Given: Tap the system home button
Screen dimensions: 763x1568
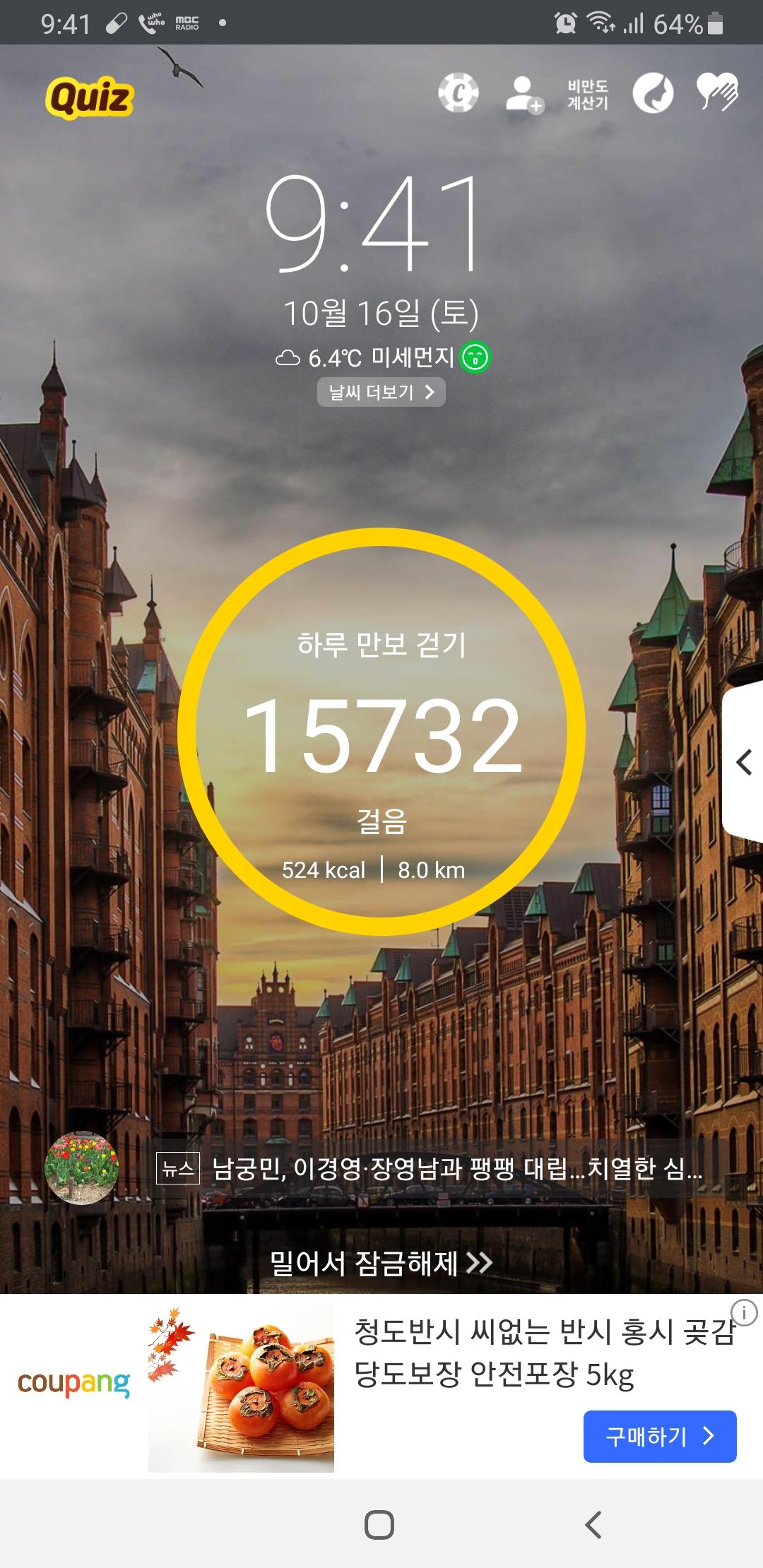Looking at the screenshot, I should click(x=379, y=1524).
